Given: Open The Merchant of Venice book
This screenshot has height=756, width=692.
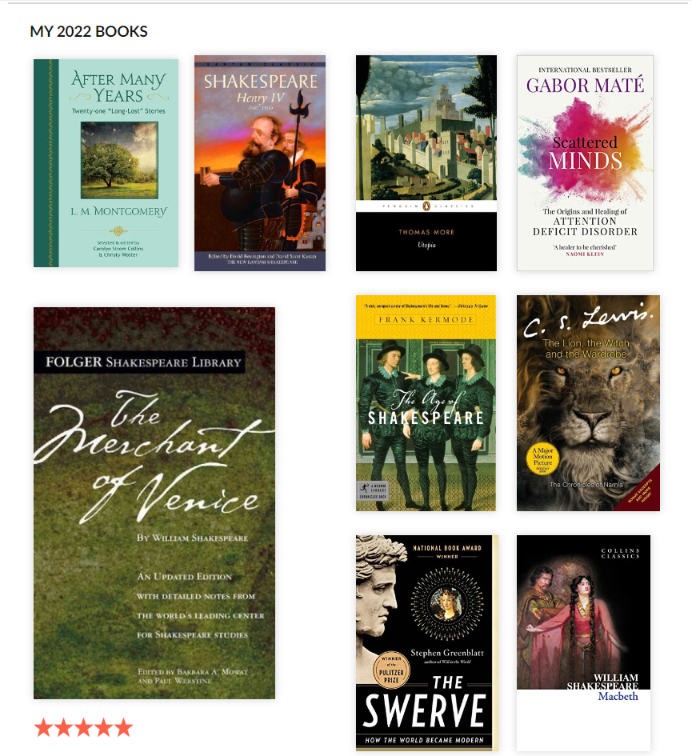Looking at the screenshot, I should point(154,502).
